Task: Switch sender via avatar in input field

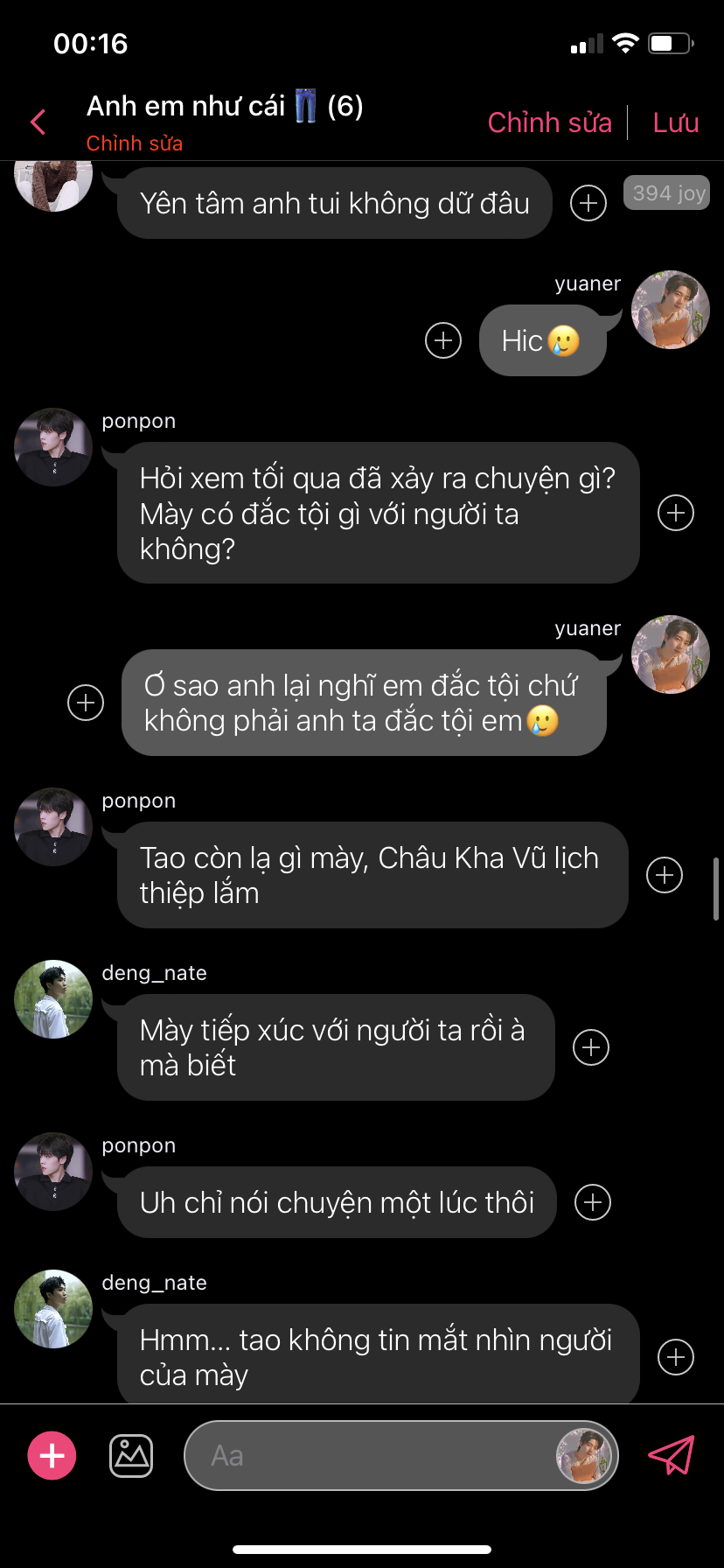Action: [x=584, y=1455]
